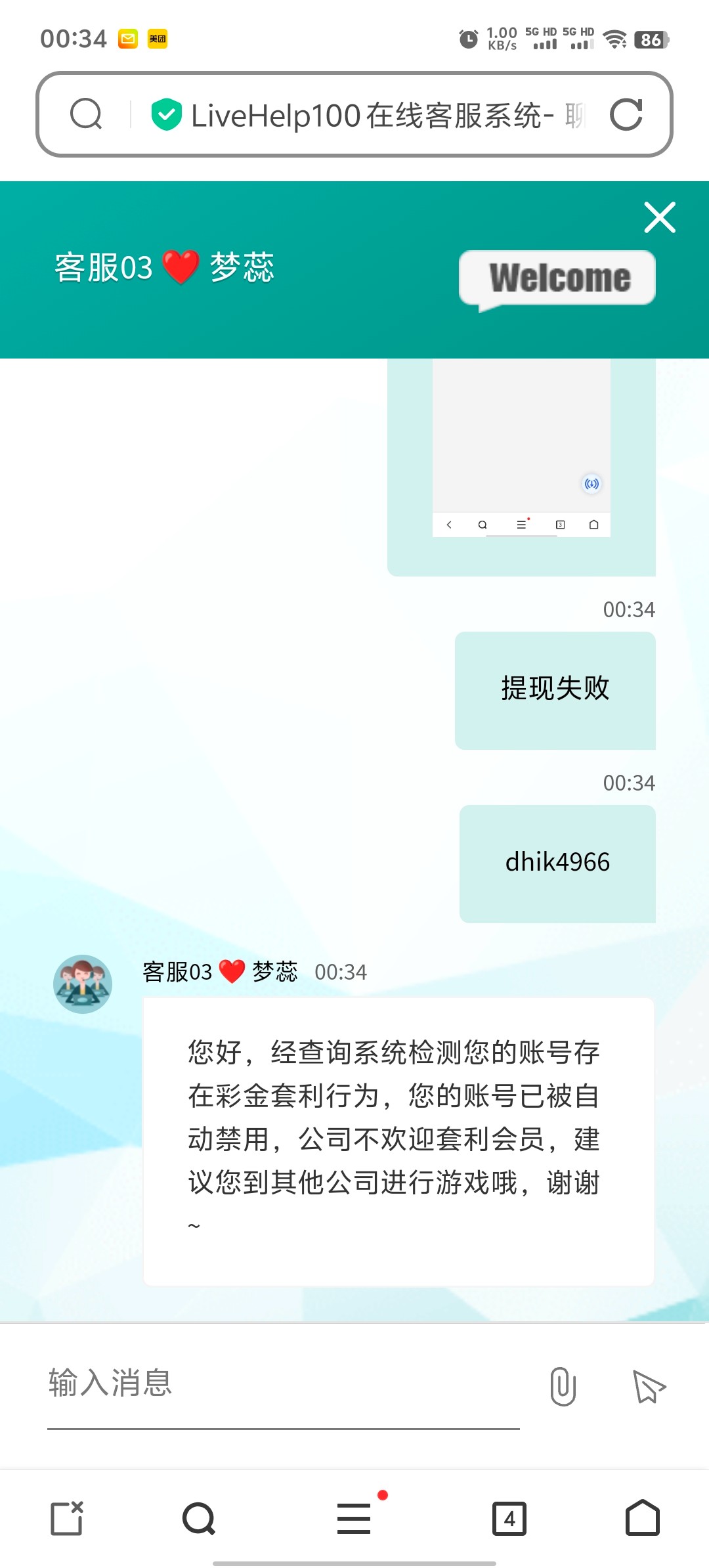
Task: Close the current browser tab
Action: click(67, 1518)
